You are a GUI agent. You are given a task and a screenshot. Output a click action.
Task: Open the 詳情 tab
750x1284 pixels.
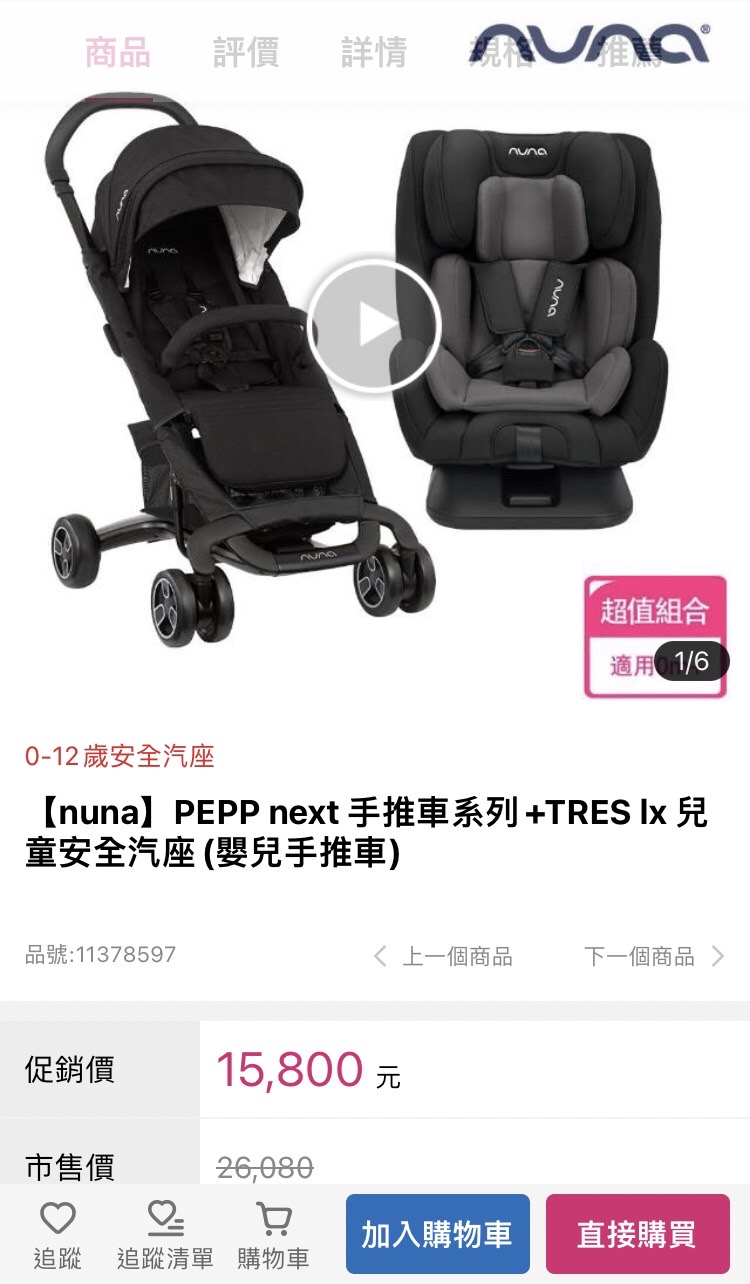[373, 52]
